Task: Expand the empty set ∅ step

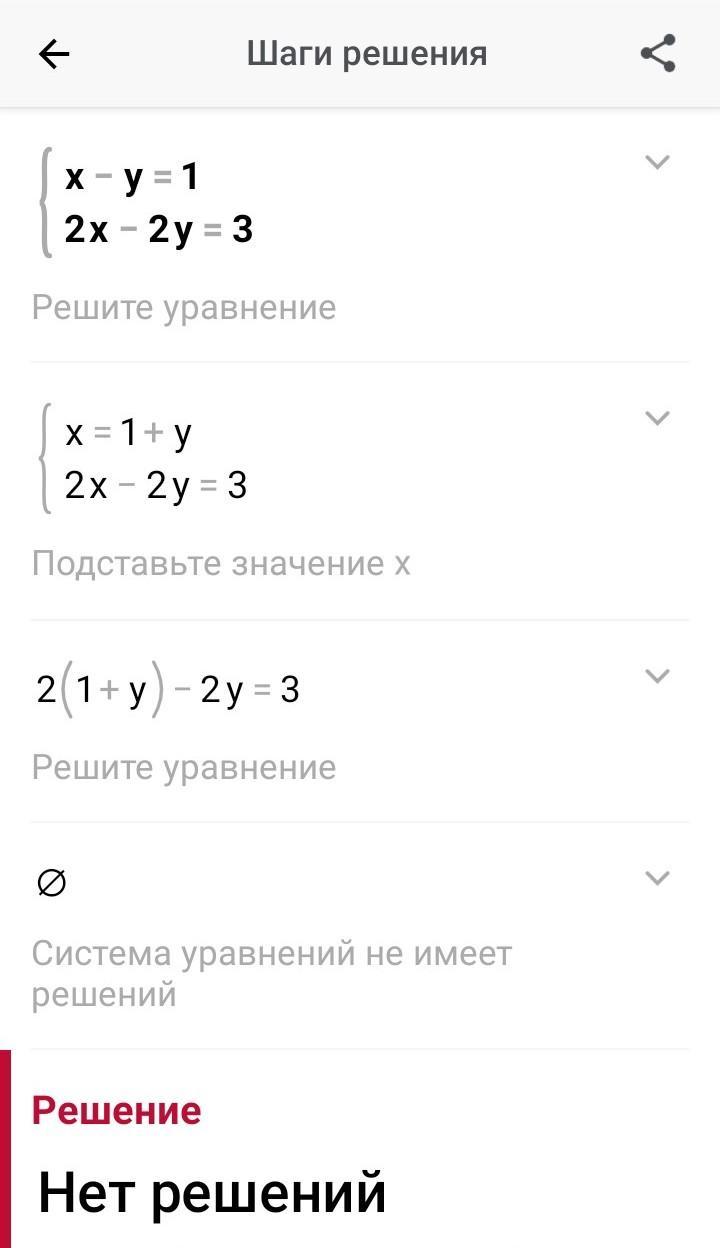Action: [657, 878]
